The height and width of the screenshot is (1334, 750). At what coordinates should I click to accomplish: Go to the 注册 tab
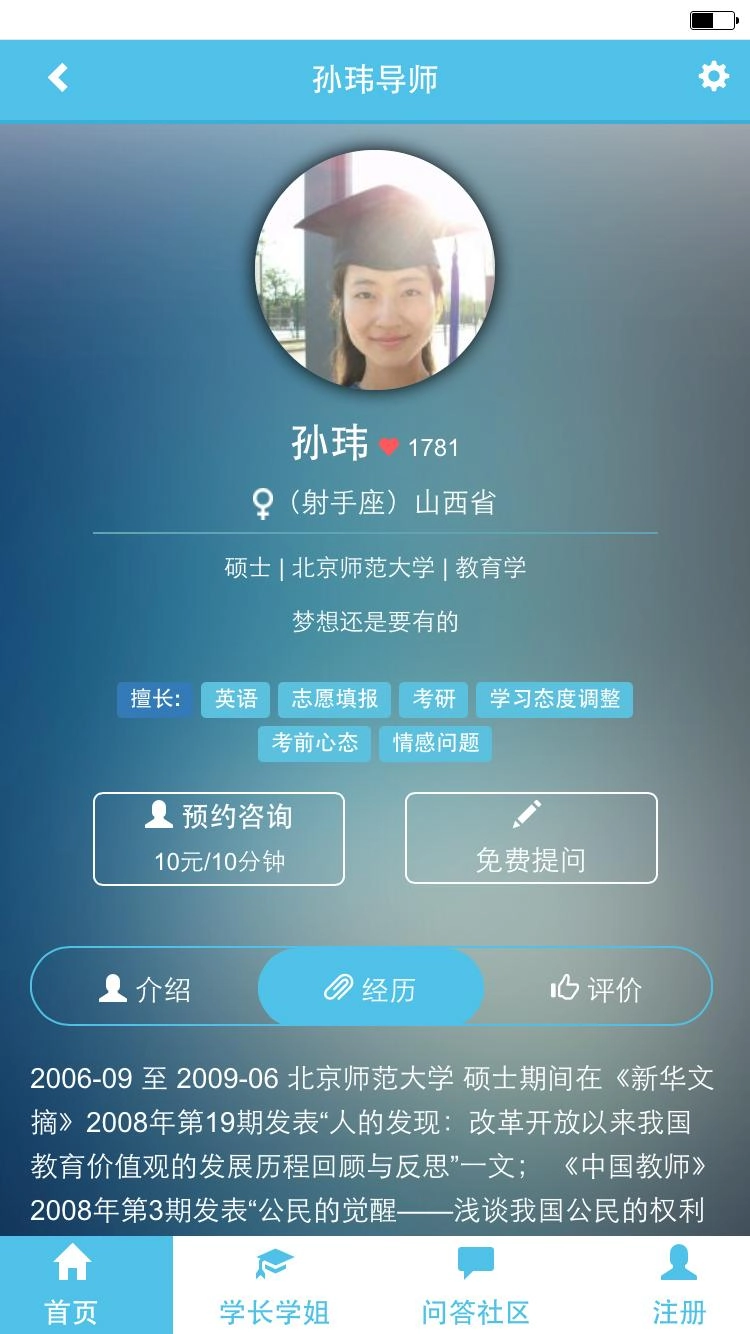coord(679,1285)
